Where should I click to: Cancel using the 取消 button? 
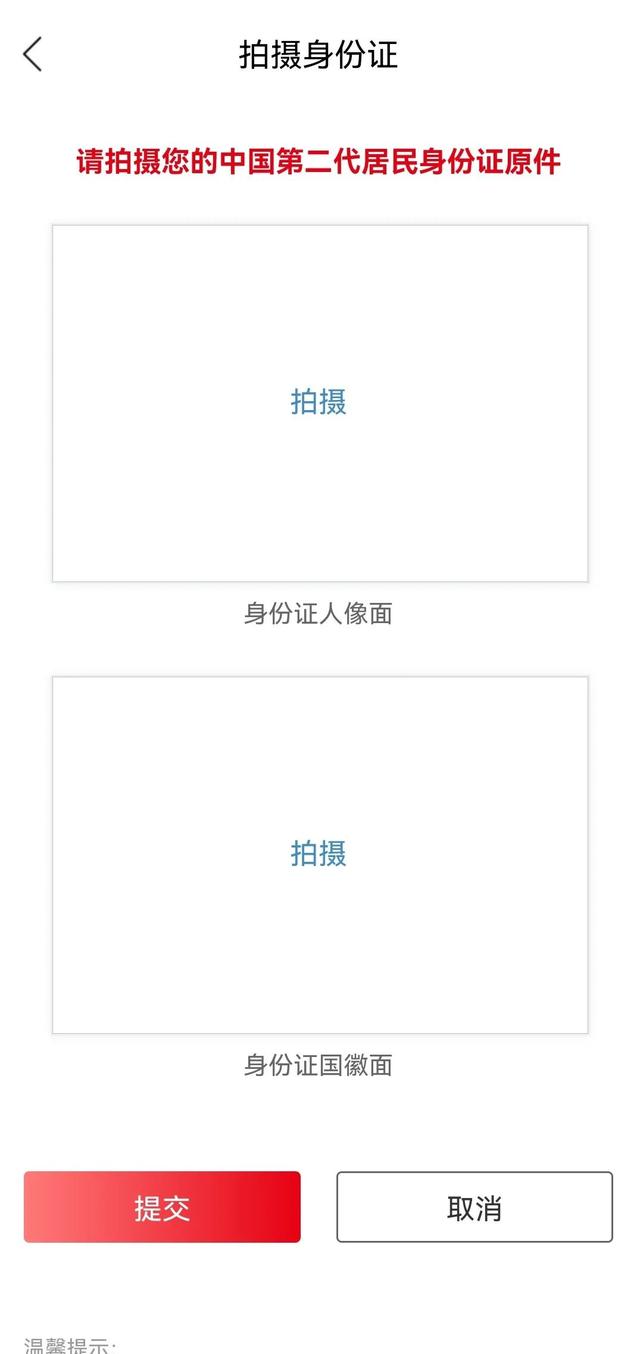pyautogui.click(x=474, y=1207)
